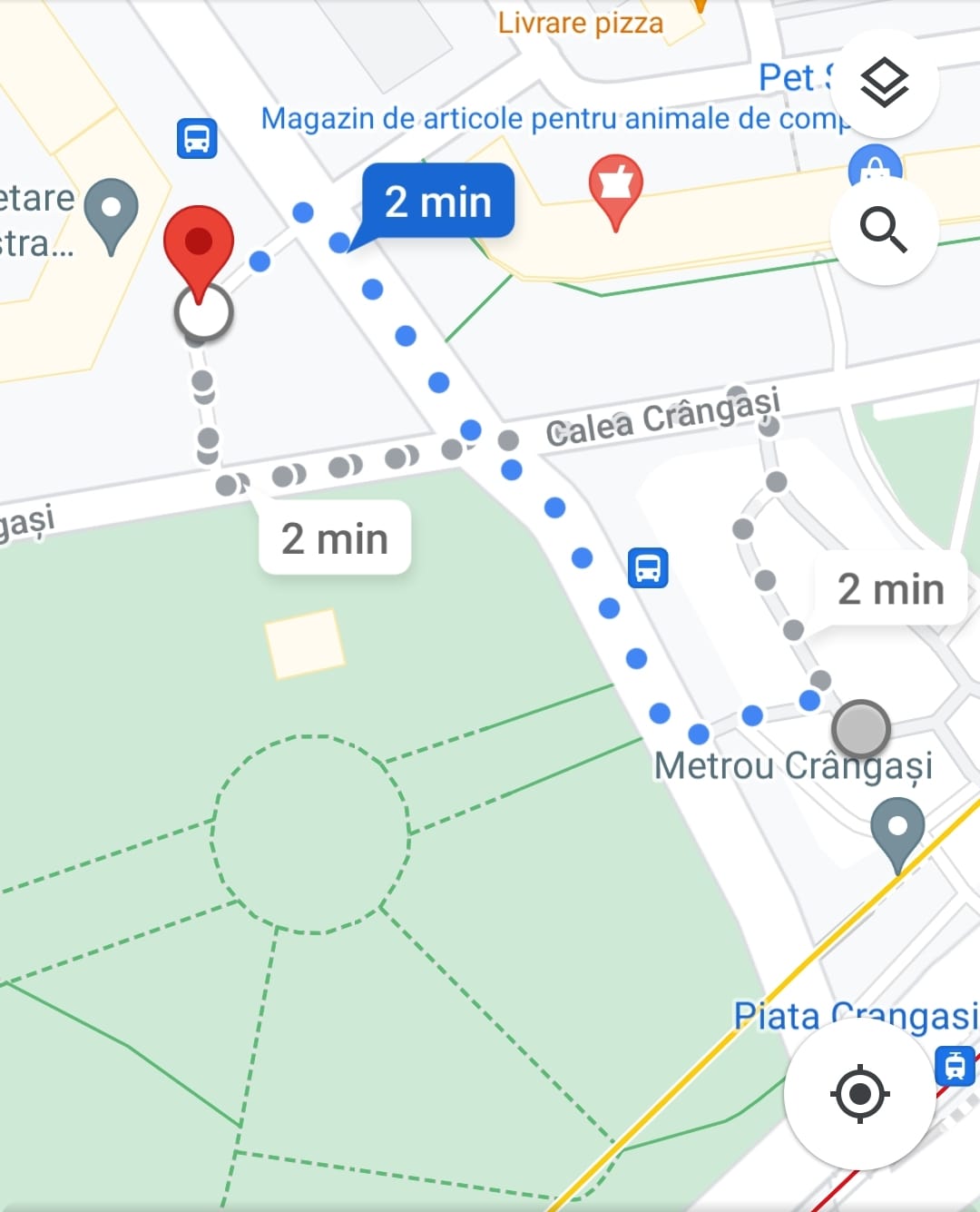
Task: Center map on my location
Action: pyautogui.click(x=858, y=1093)
